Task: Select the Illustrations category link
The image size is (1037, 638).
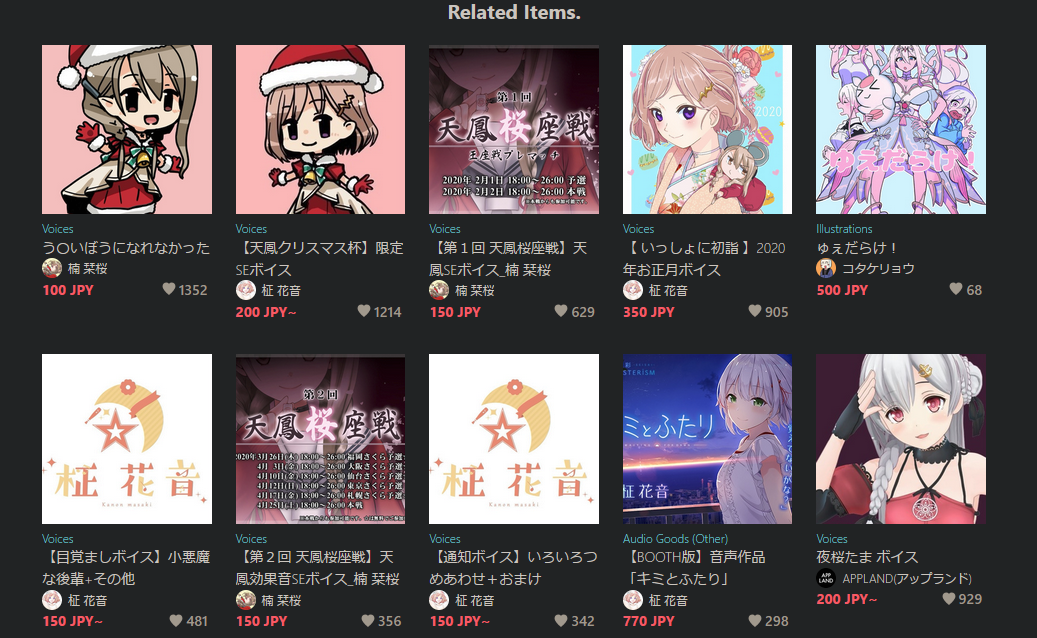Action: (844, 229)
